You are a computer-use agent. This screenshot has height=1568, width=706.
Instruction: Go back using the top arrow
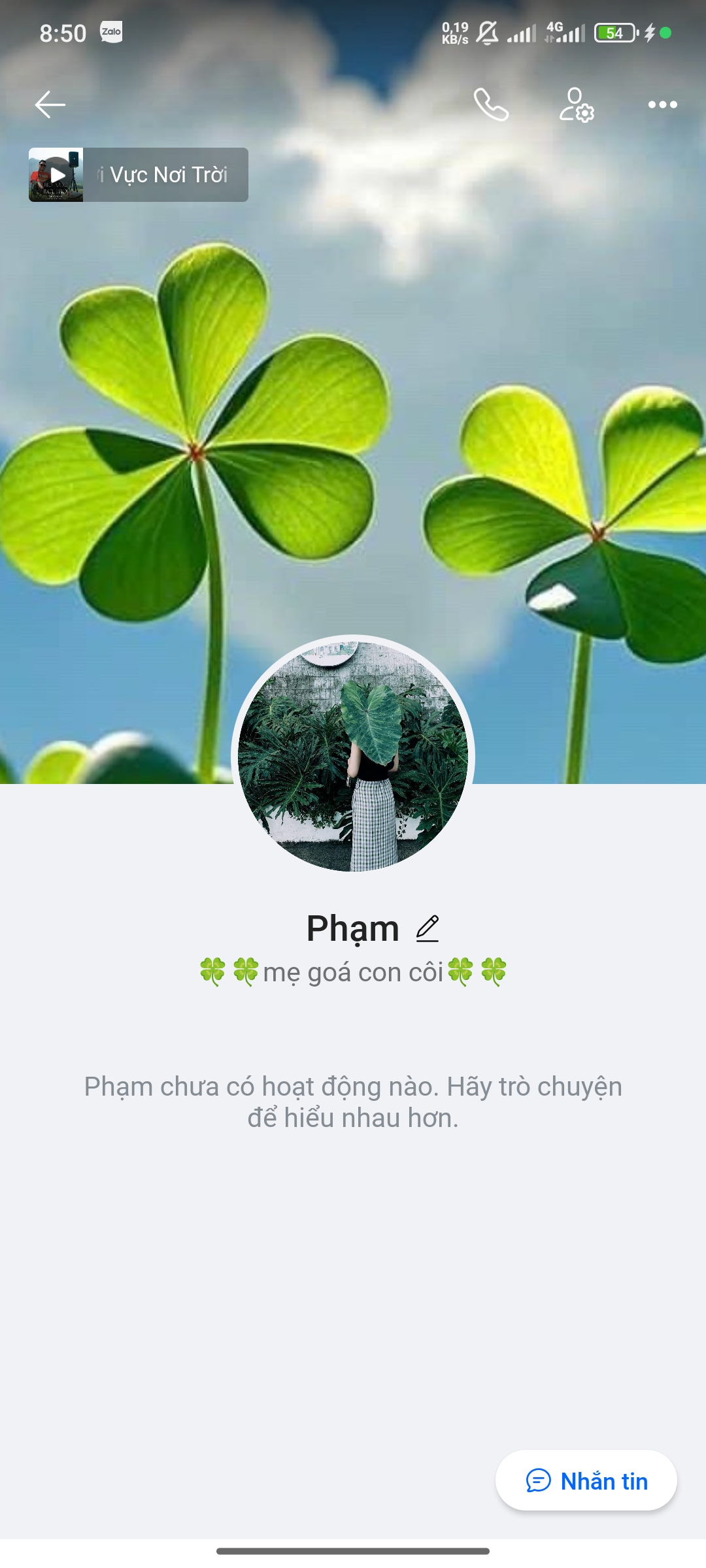[x=50, y=105]
